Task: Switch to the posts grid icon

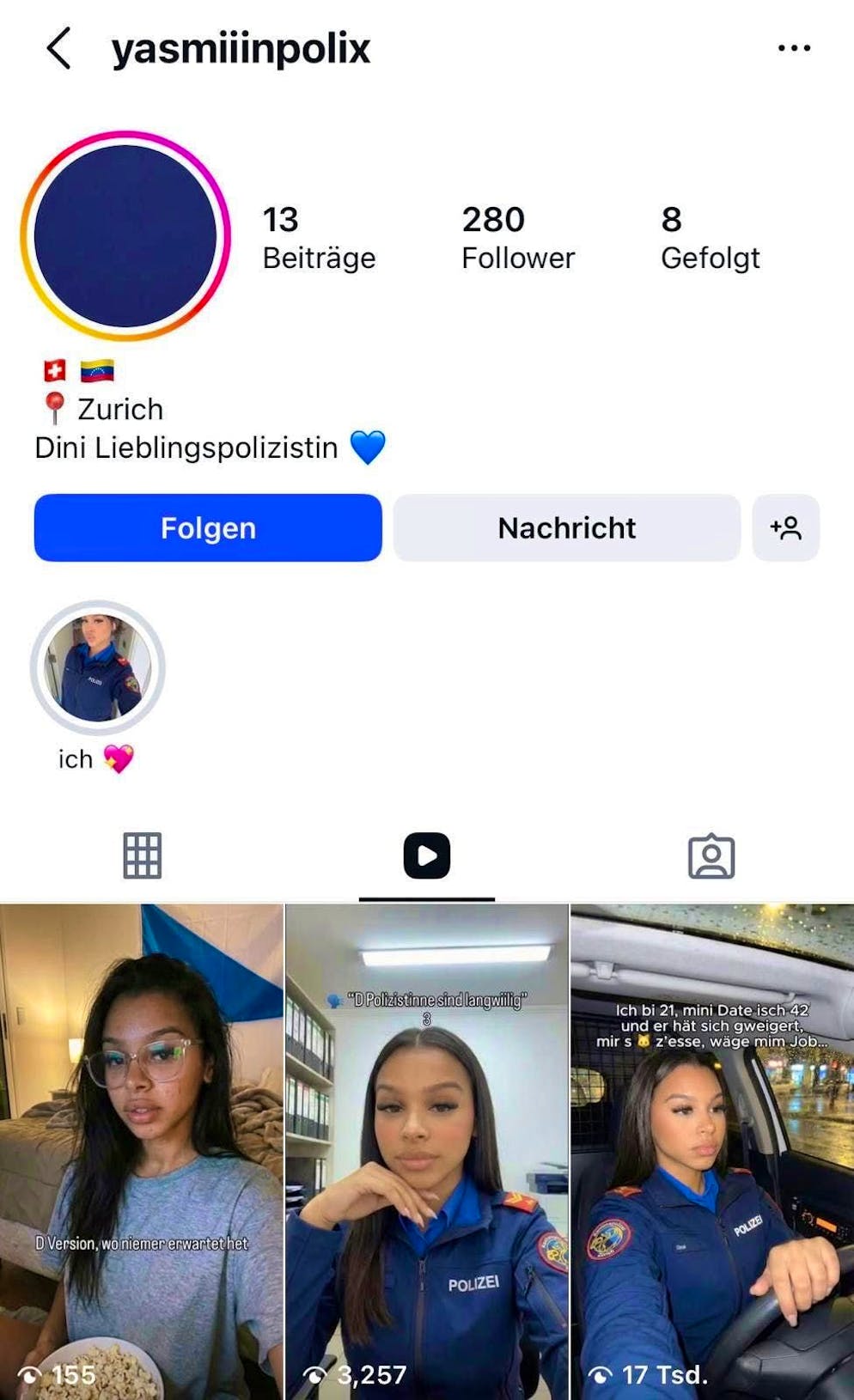Action: 143,854
